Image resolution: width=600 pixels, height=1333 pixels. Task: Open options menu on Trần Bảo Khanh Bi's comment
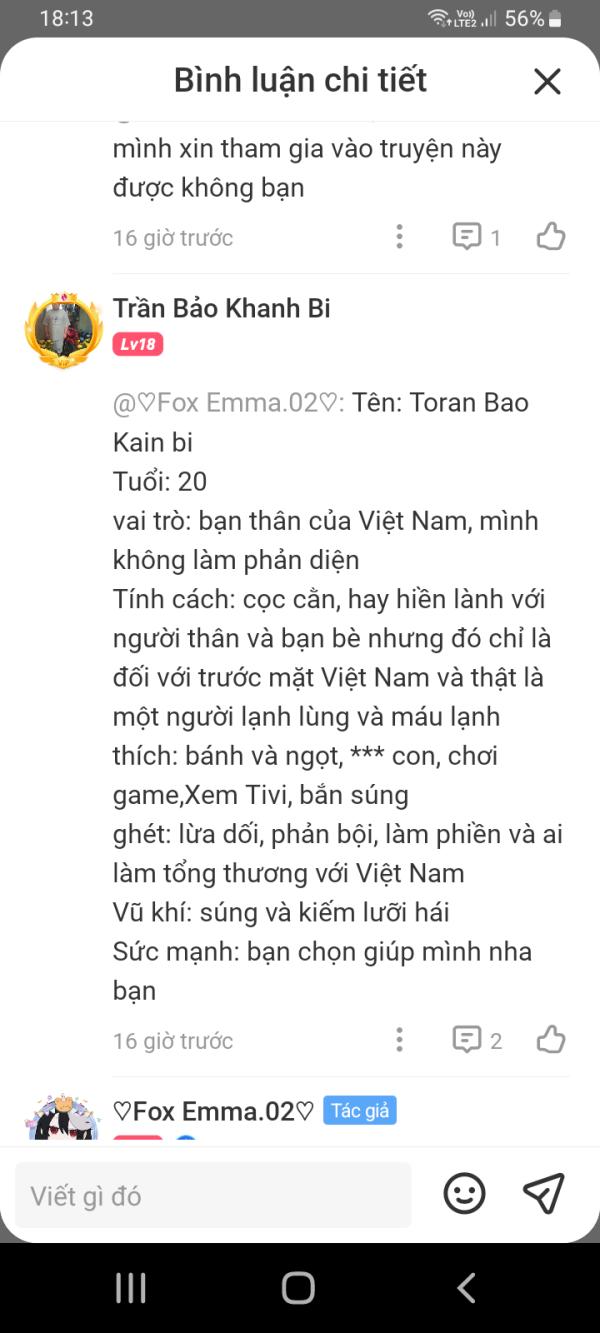[x=399, y=1040]
